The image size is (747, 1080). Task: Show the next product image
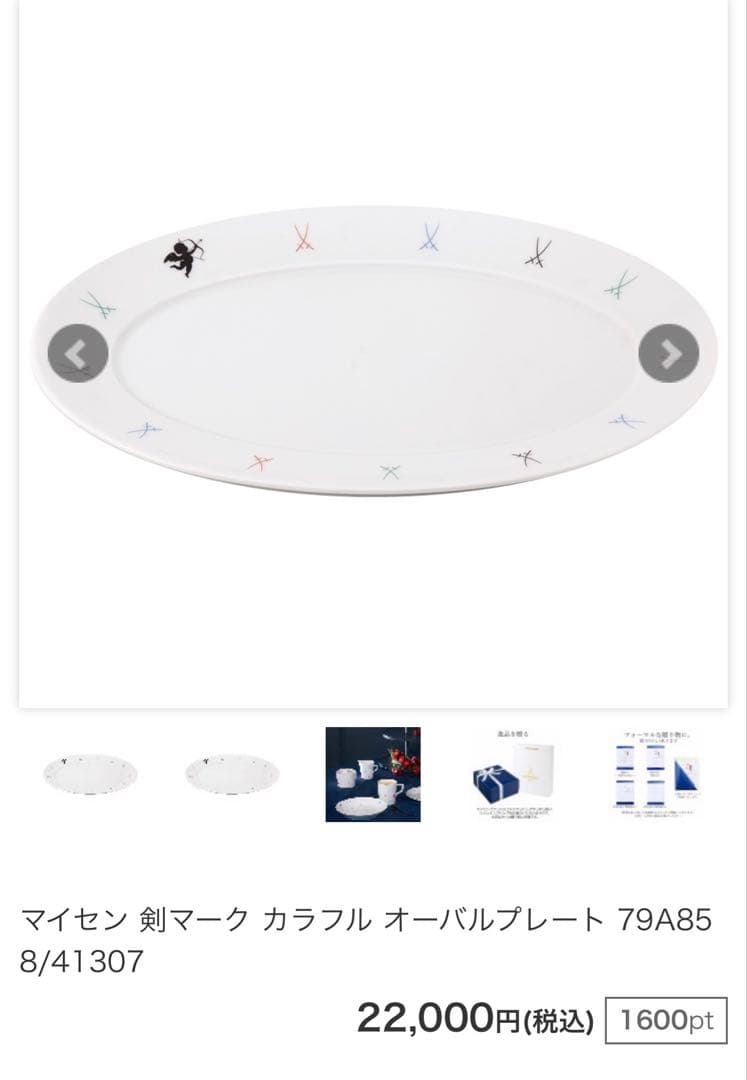[668, 354]
